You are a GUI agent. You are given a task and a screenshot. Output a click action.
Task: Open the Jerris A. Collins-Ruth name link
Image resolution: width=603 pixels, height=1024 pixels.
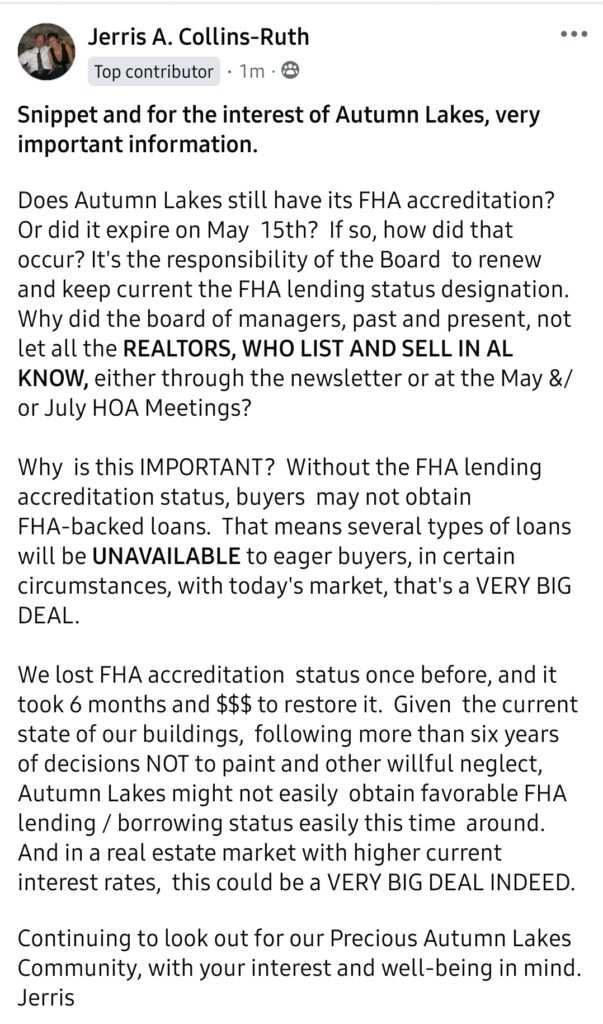pos(198,38)
